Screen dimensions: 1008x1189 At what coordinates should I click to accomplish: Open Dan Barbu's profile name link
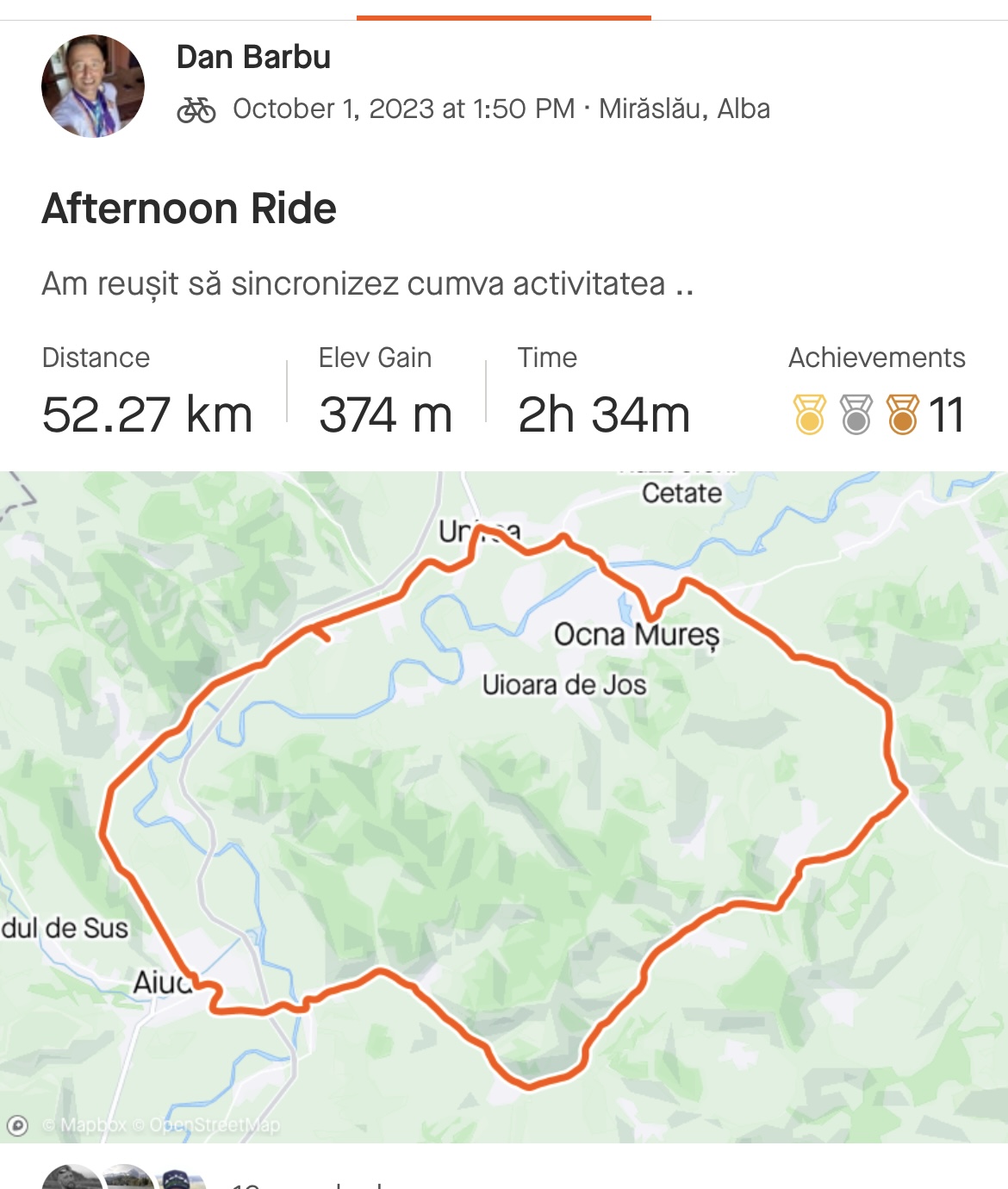pos(253,57)
